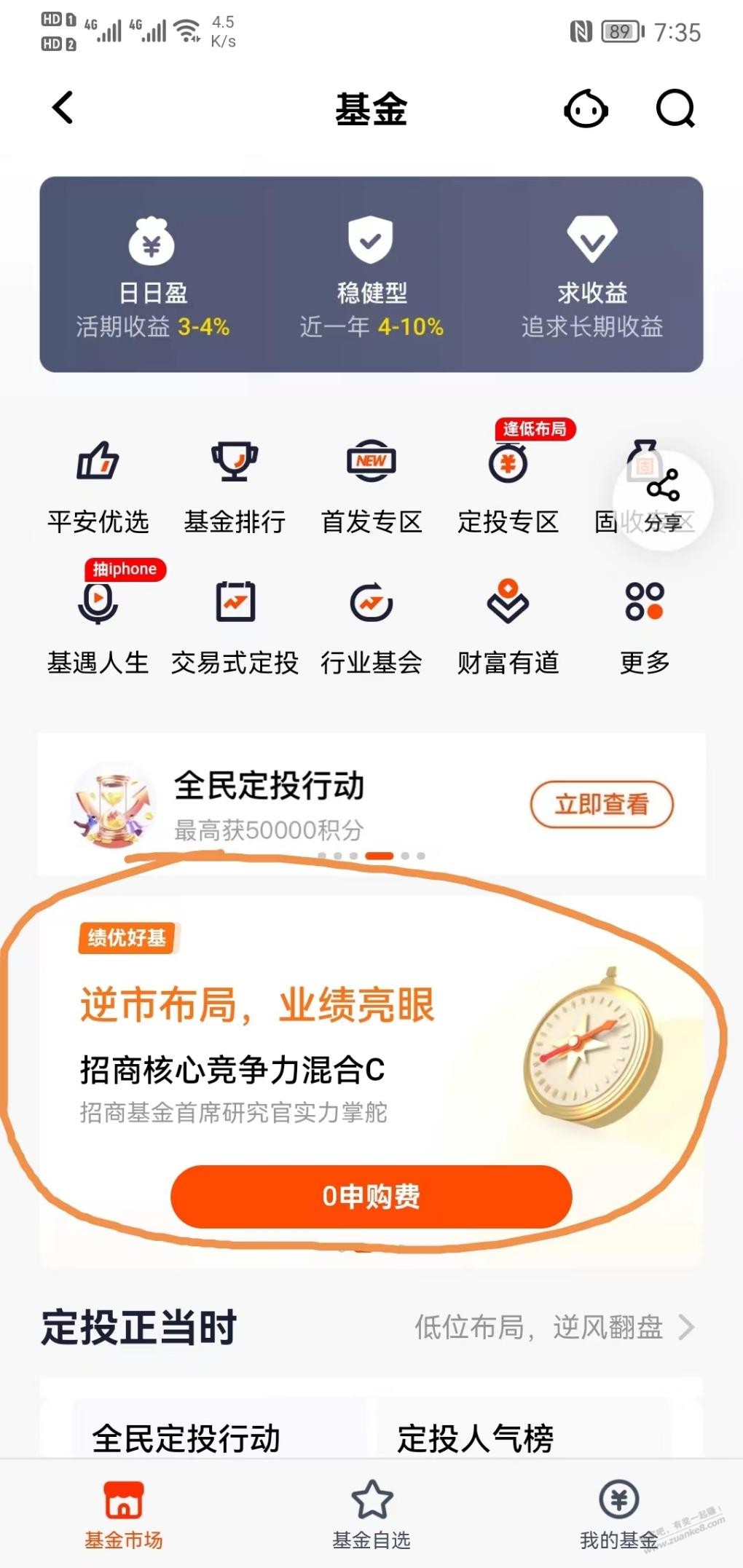
Task: Tap the 0申购费 button
Action: coord(371,1197)
